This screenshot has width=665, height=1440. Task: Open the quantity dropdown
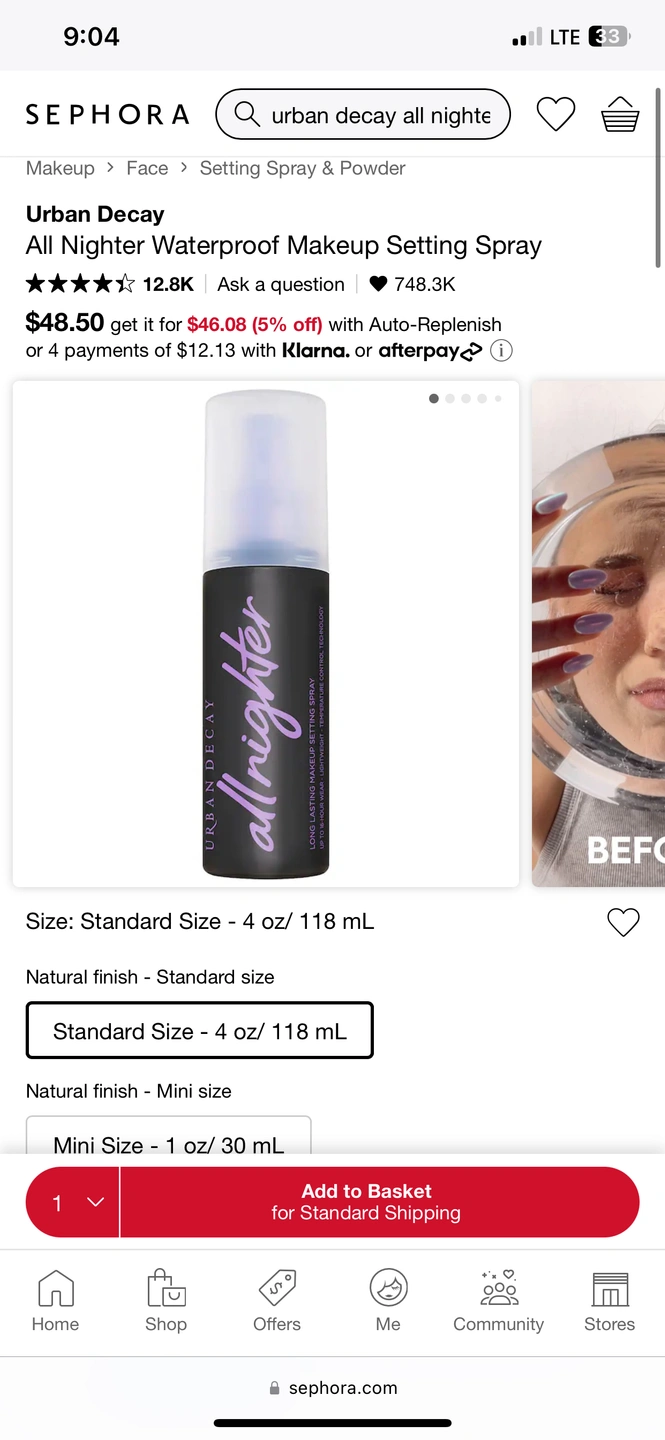point(75,1202)
